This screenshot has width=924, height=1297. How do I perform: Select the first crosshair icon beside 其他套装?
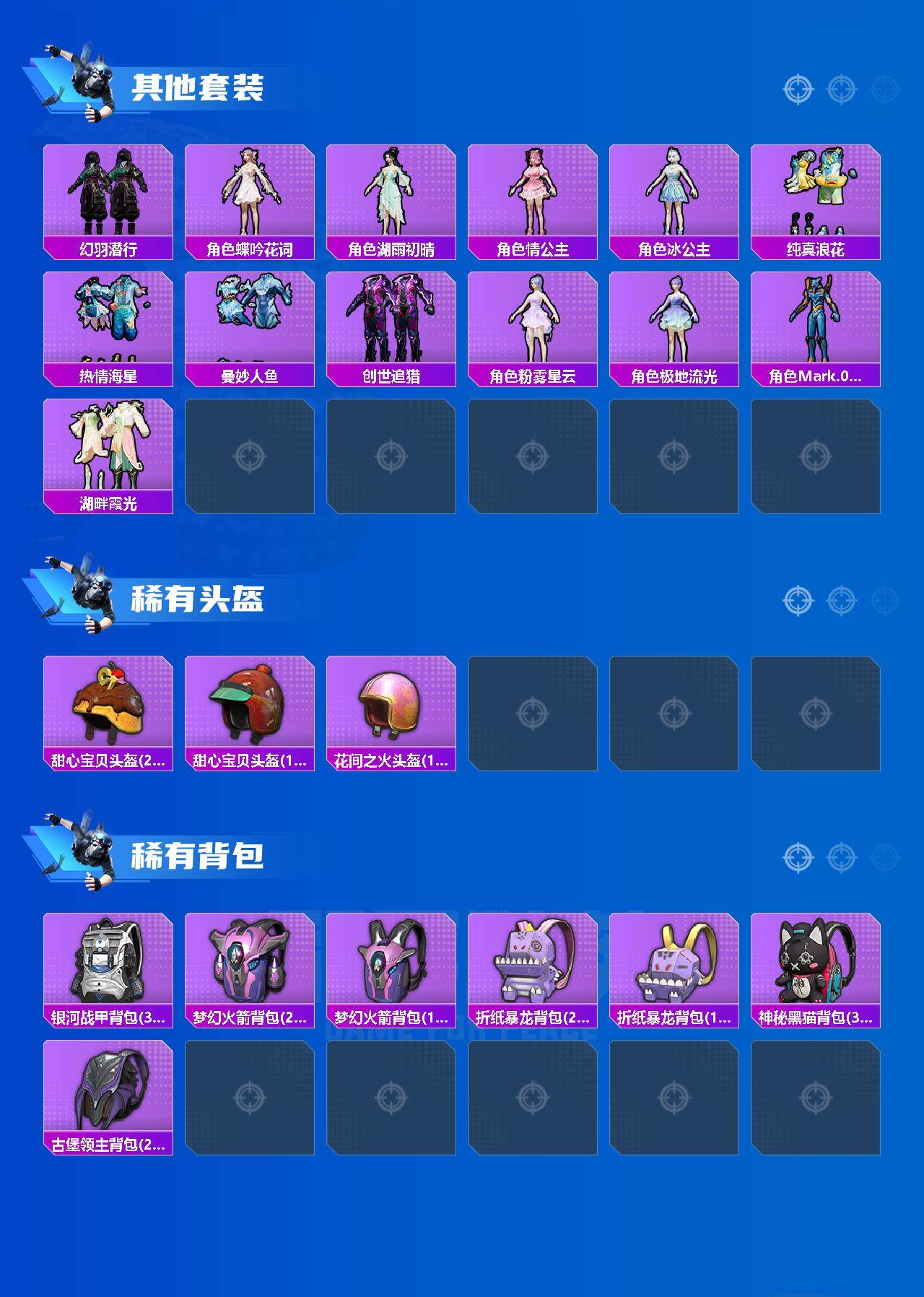tap(796, 90)
